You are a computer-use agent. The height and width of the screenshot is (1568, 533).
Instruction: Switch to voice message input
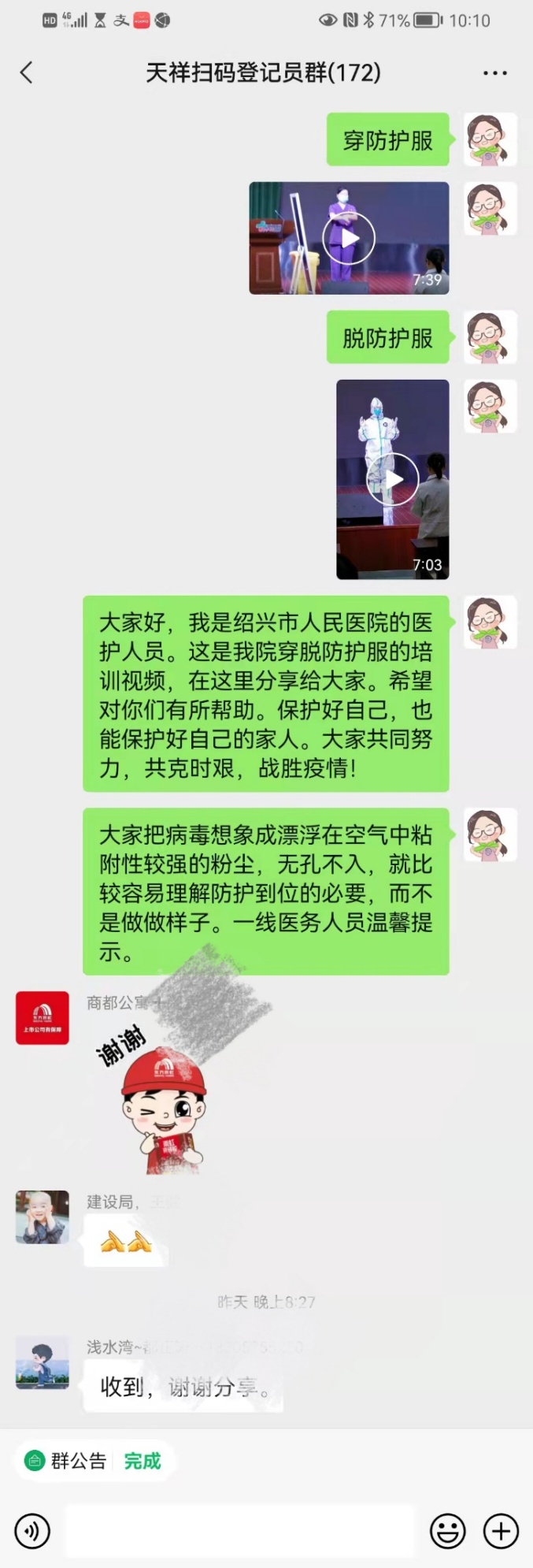(32, 1531)
